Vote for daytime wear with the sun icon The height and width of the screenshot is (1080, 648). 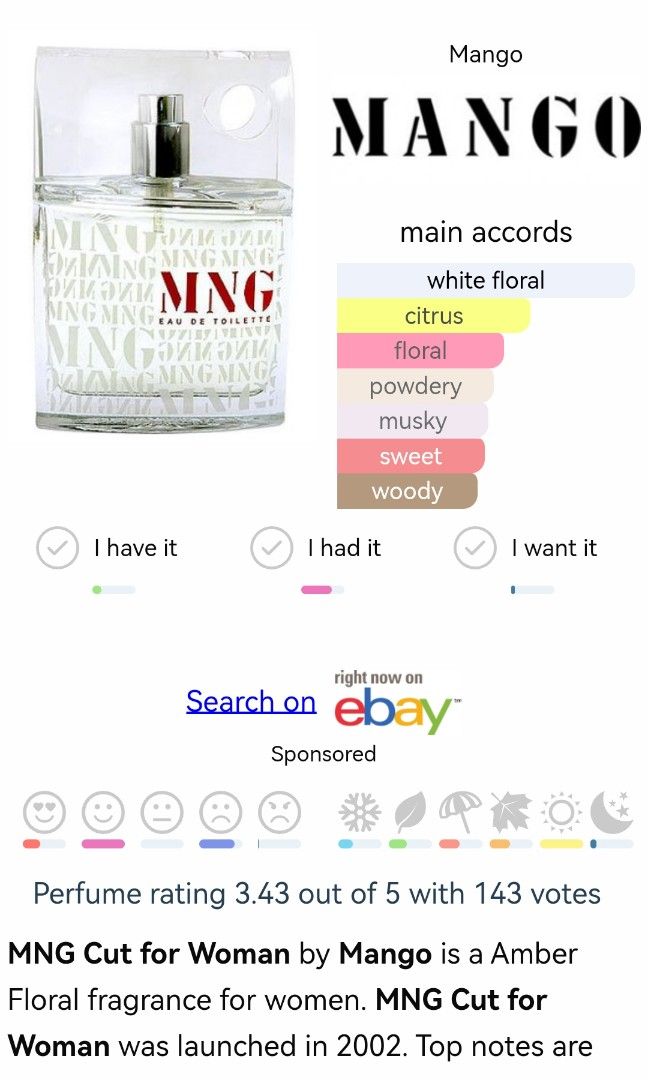(561, 813)
